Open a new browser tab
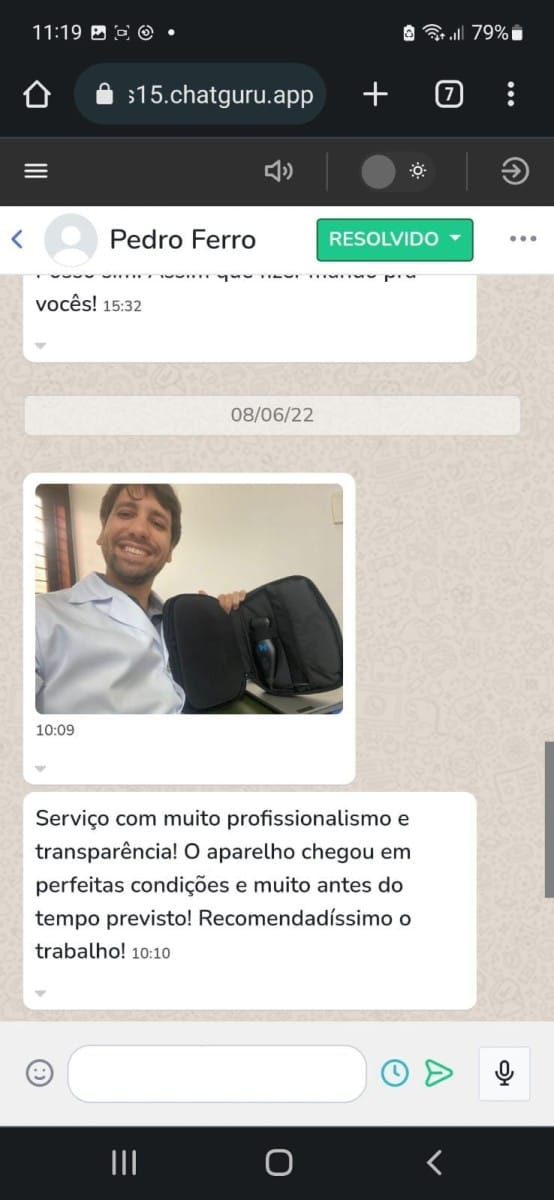This screenshot has width=554, height=1200. [375, 95]
